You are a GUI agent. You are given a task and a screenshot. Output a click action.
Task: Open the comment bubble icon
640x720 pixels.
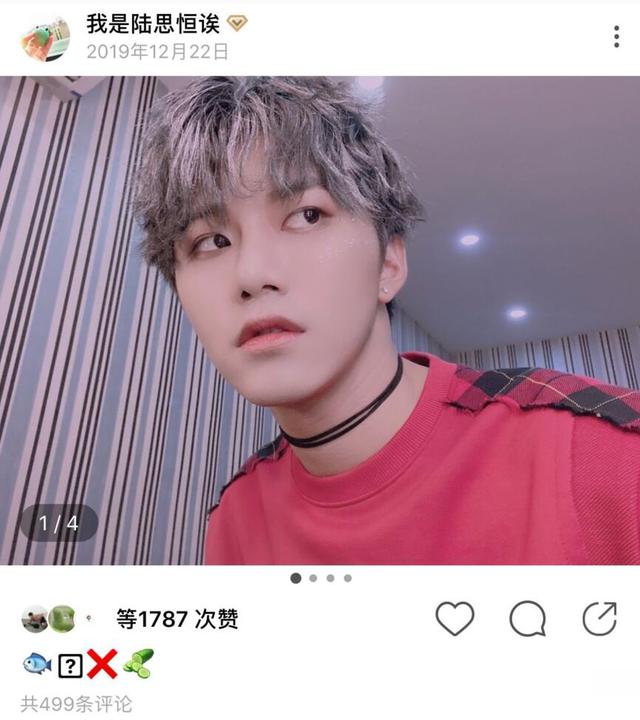click(527, 620)
